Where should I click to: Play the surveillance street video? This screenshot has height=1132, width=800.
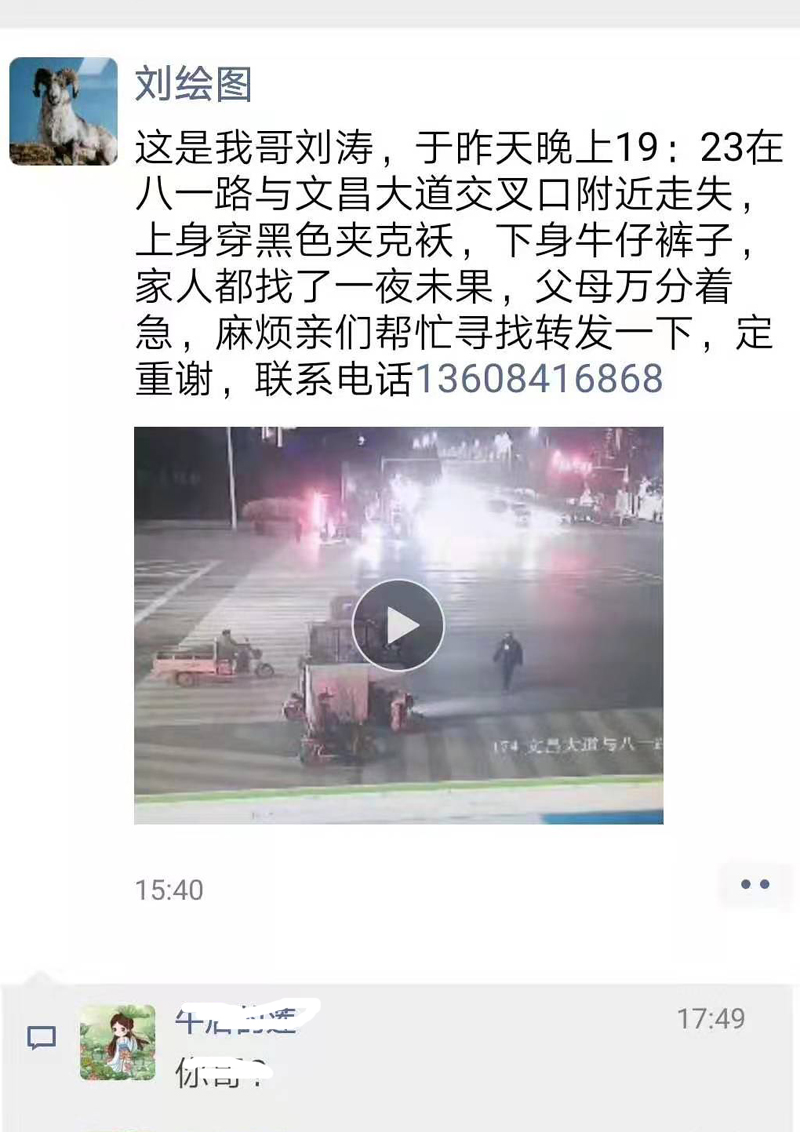pos(398,625)
